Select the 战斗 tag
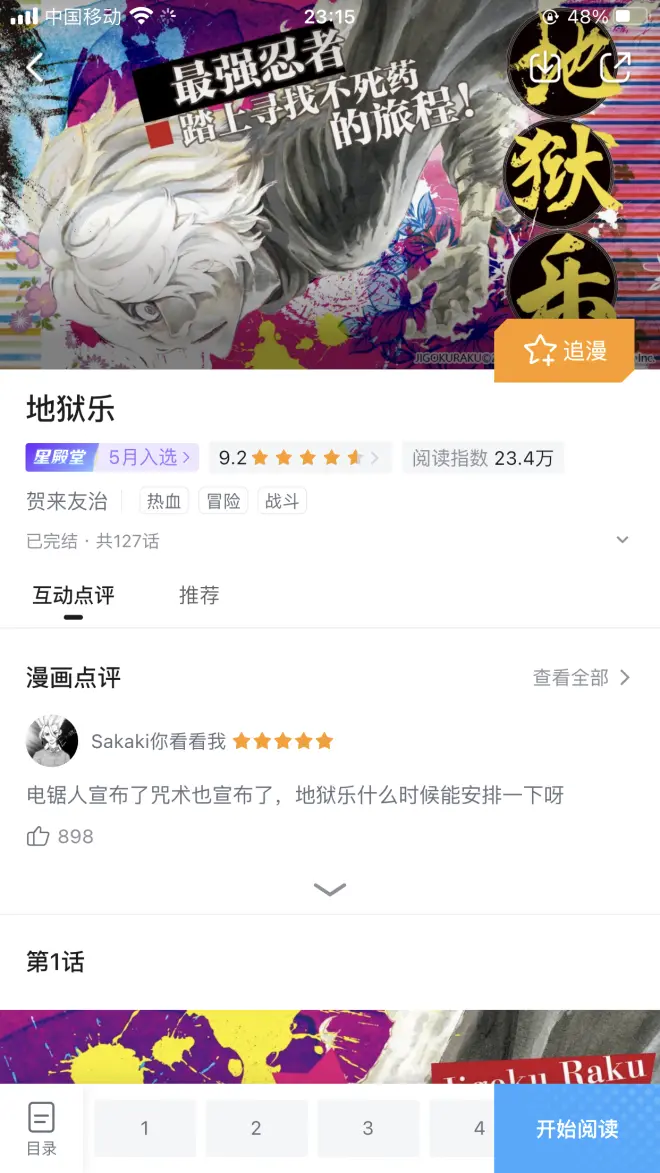Screen dimensions: 660x1173 282,501
